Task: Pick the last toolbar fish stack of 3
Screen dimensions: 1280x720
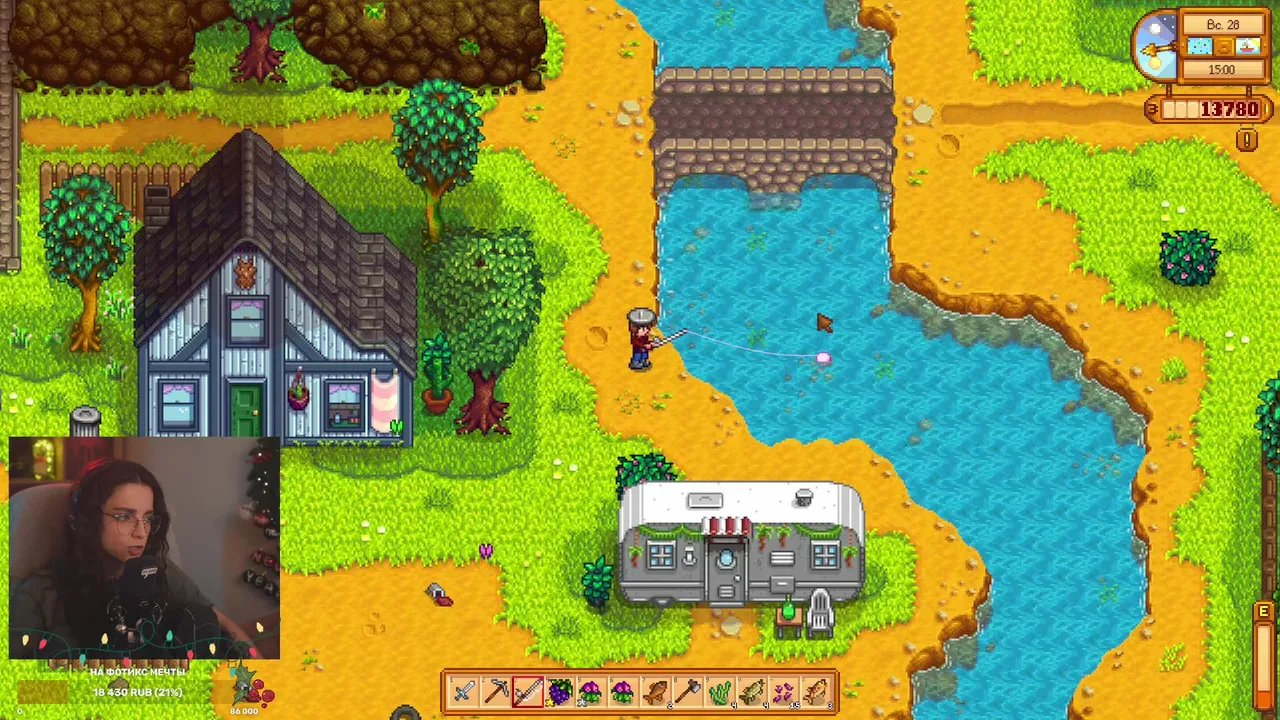Action: pyautogui.click(x=816, y=691)
